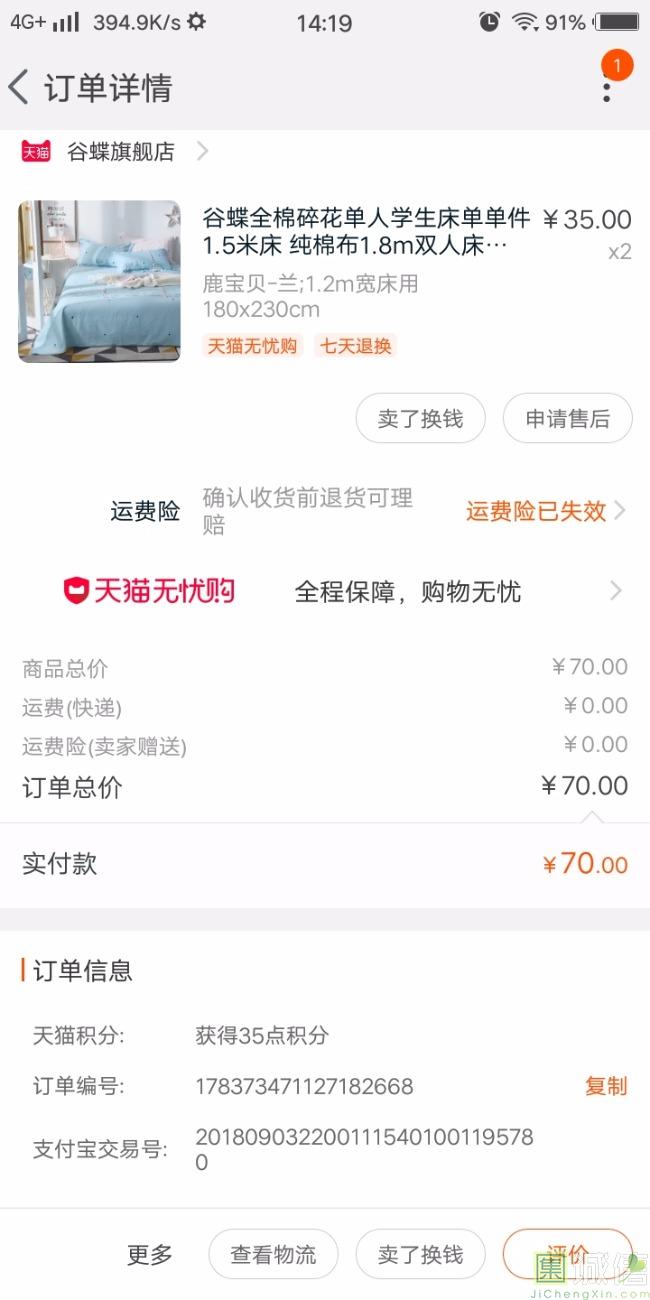
Task: Tap 更多 for more order actions
Action: pos(149,1254)
